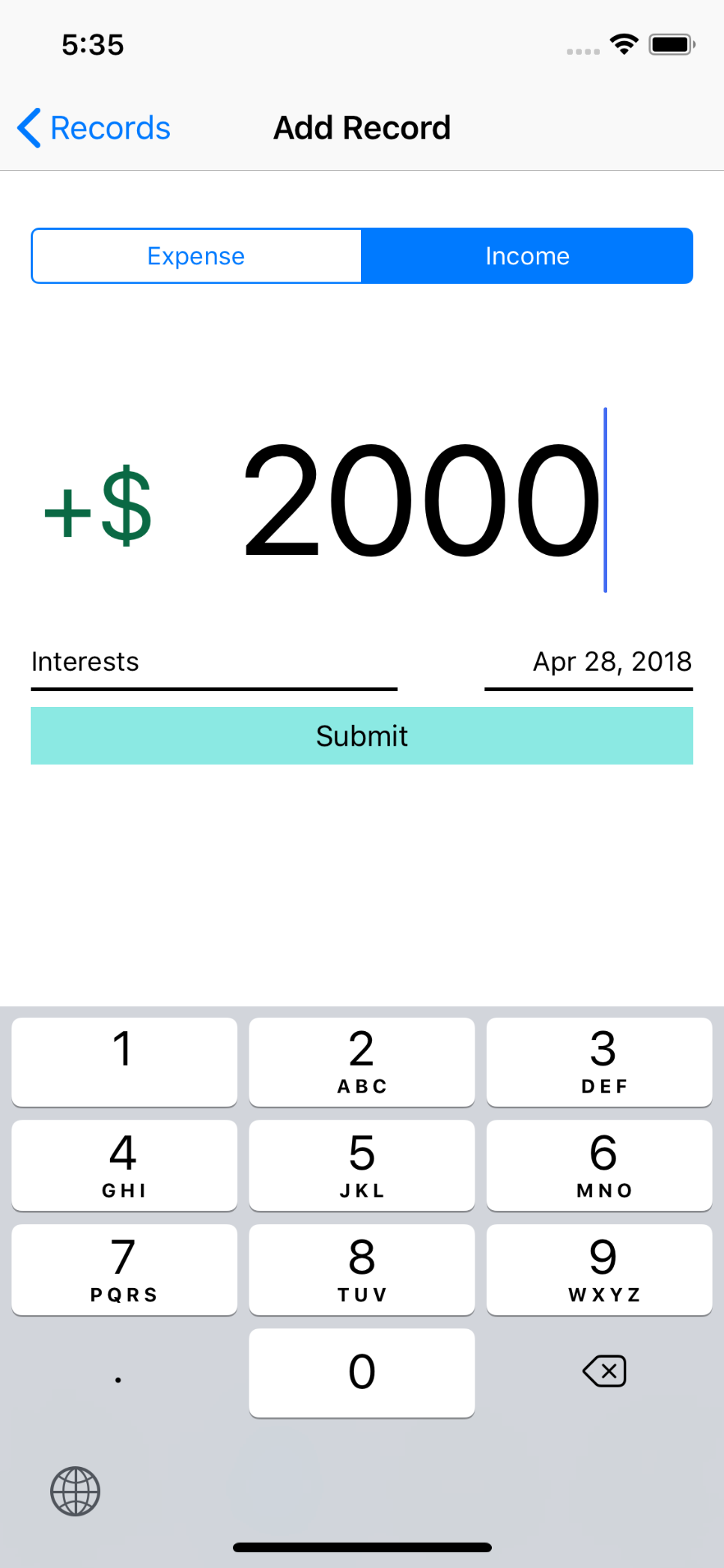Tap the 2000 amount field

point(422,499)
